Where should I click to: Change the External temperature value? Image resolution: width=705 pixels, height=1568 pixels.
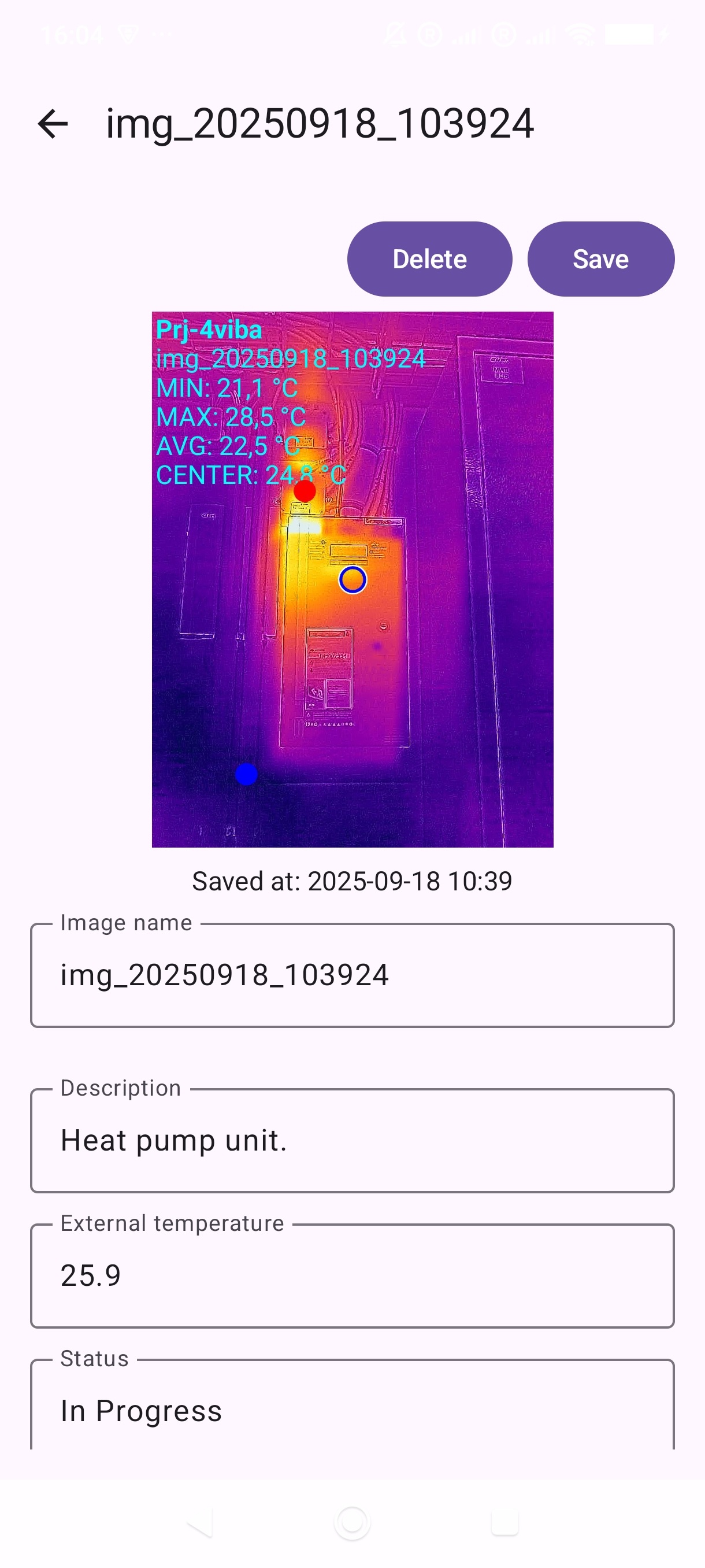pyautogui.click(x=352, y=1275)
